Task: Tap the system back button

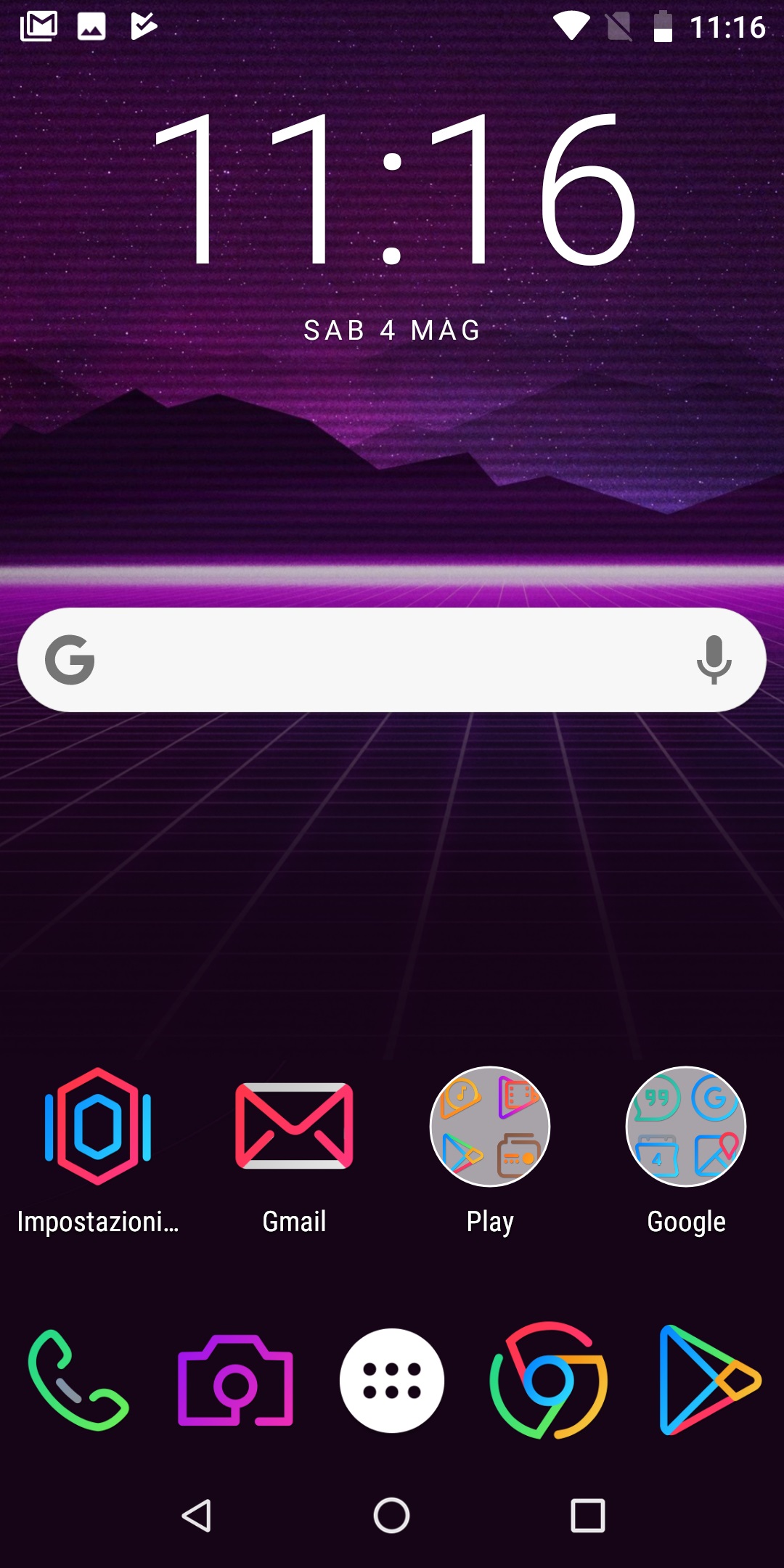Action: (196, 1516)
